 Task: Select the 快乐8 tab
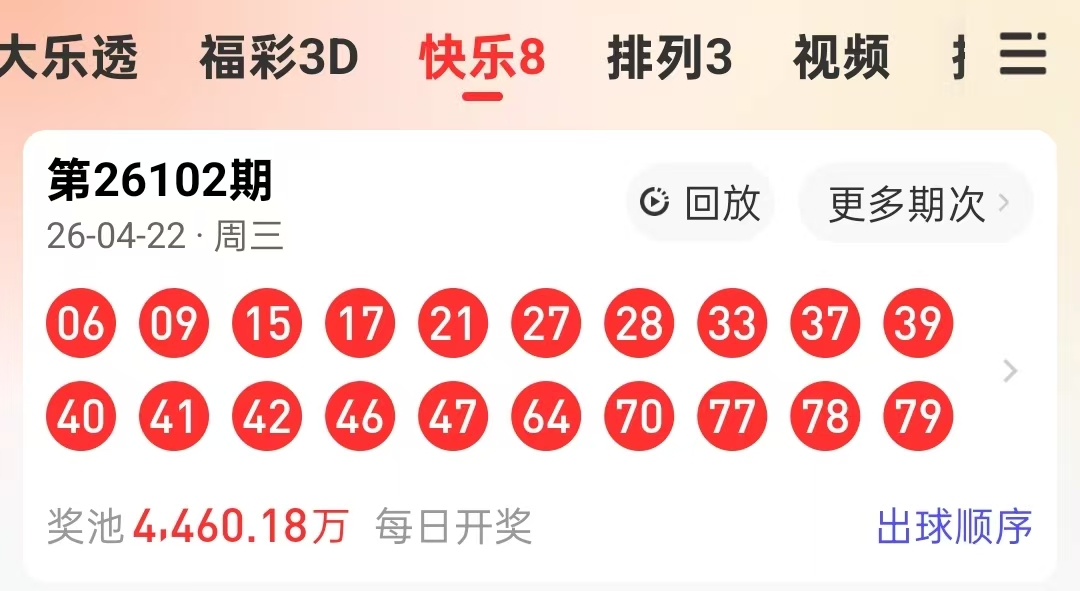[x=483, y=58]
